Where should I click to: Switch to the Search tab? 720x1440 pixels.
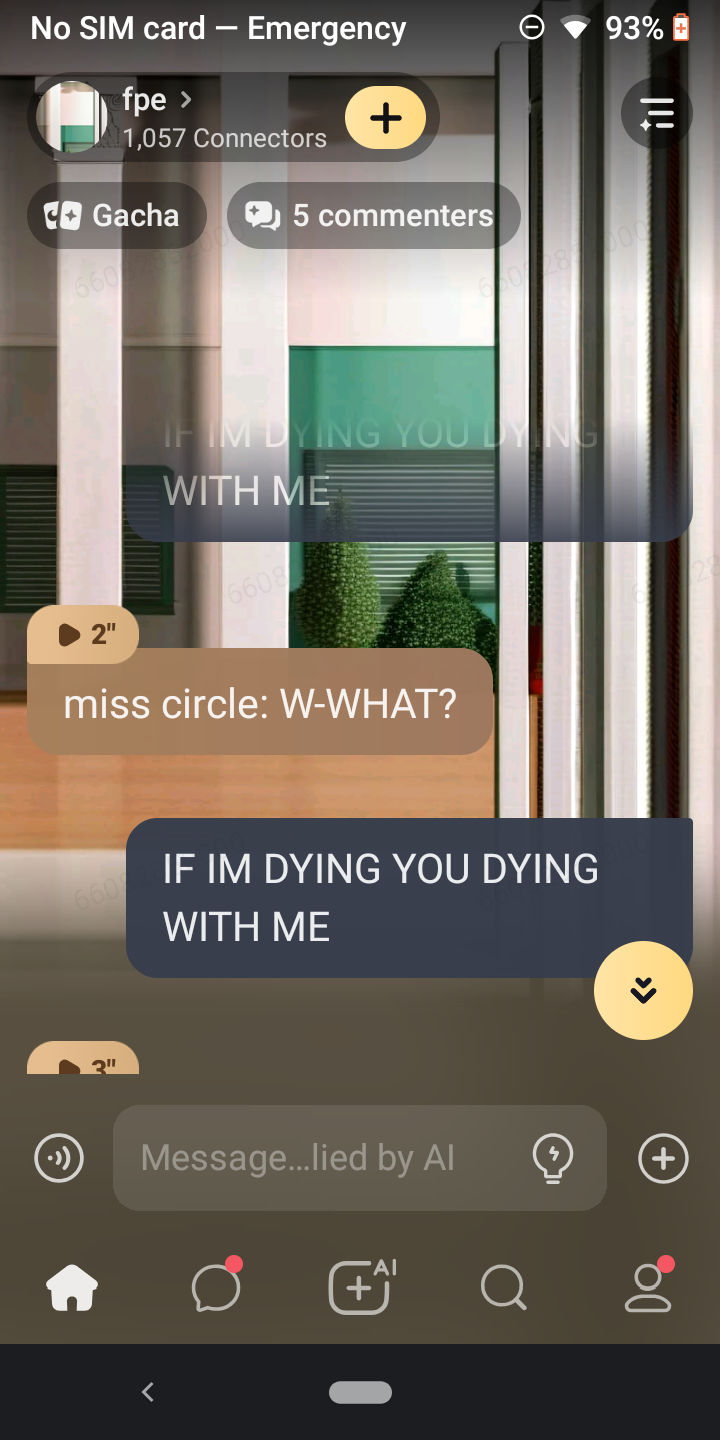(x=503, y=1287)
